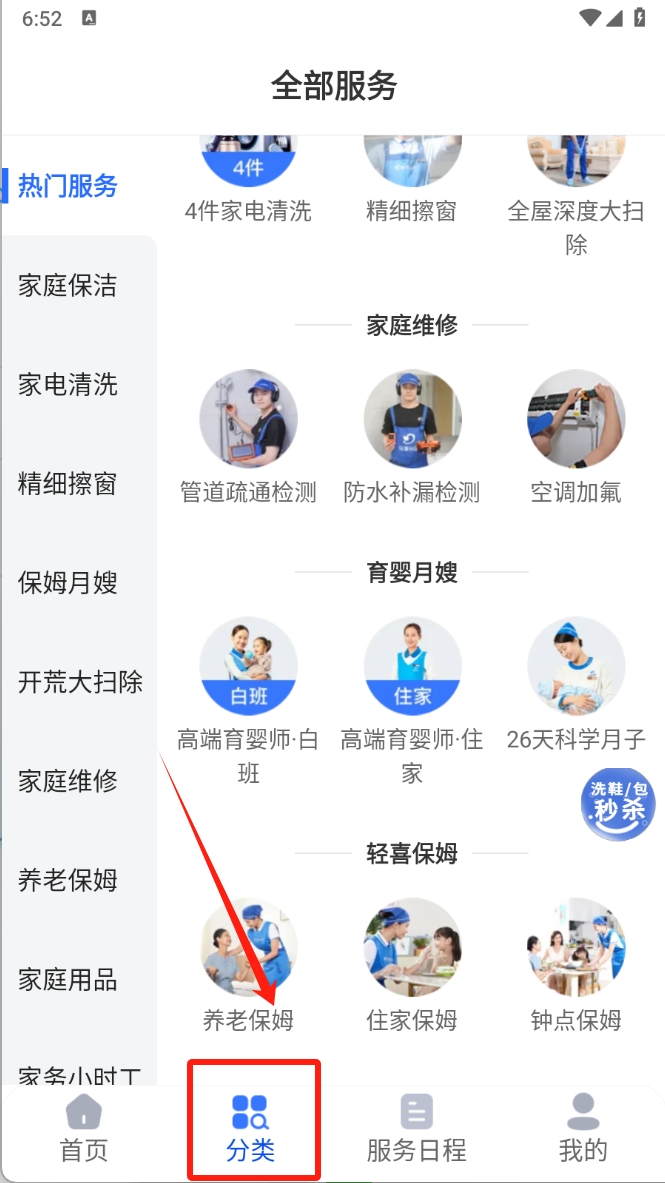Viewport: 665px width, 1183px height.
Task: Select 家庭保洁 in the sidebar
Action: (x=68, y=286)
